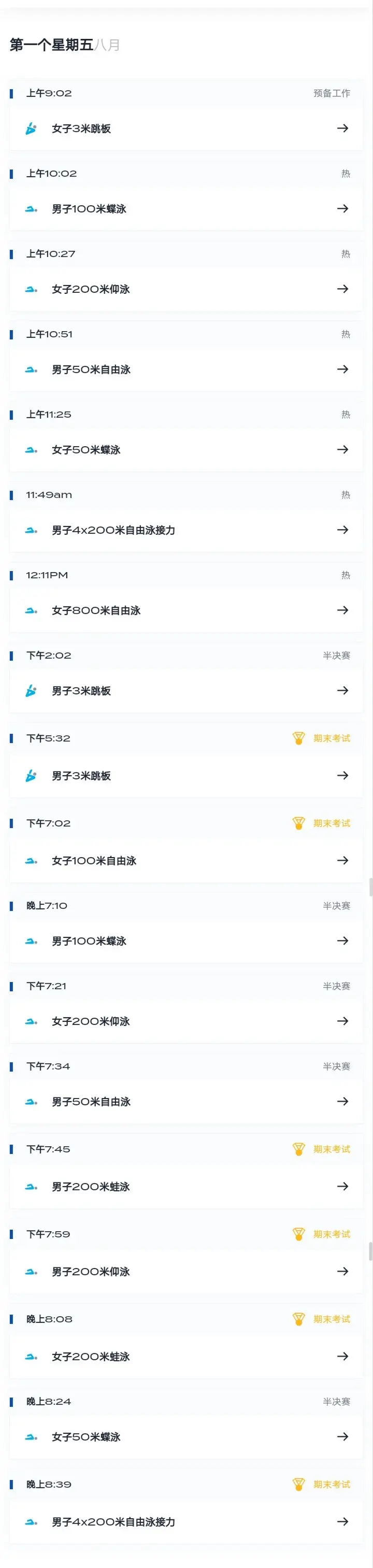Image resolution: width=373 pixels, height=1568 pixels.
Task: View 晚上8:24 女子50米蝶泳 semifinal
Action: pyautogui.click(x=185, y=1437)
